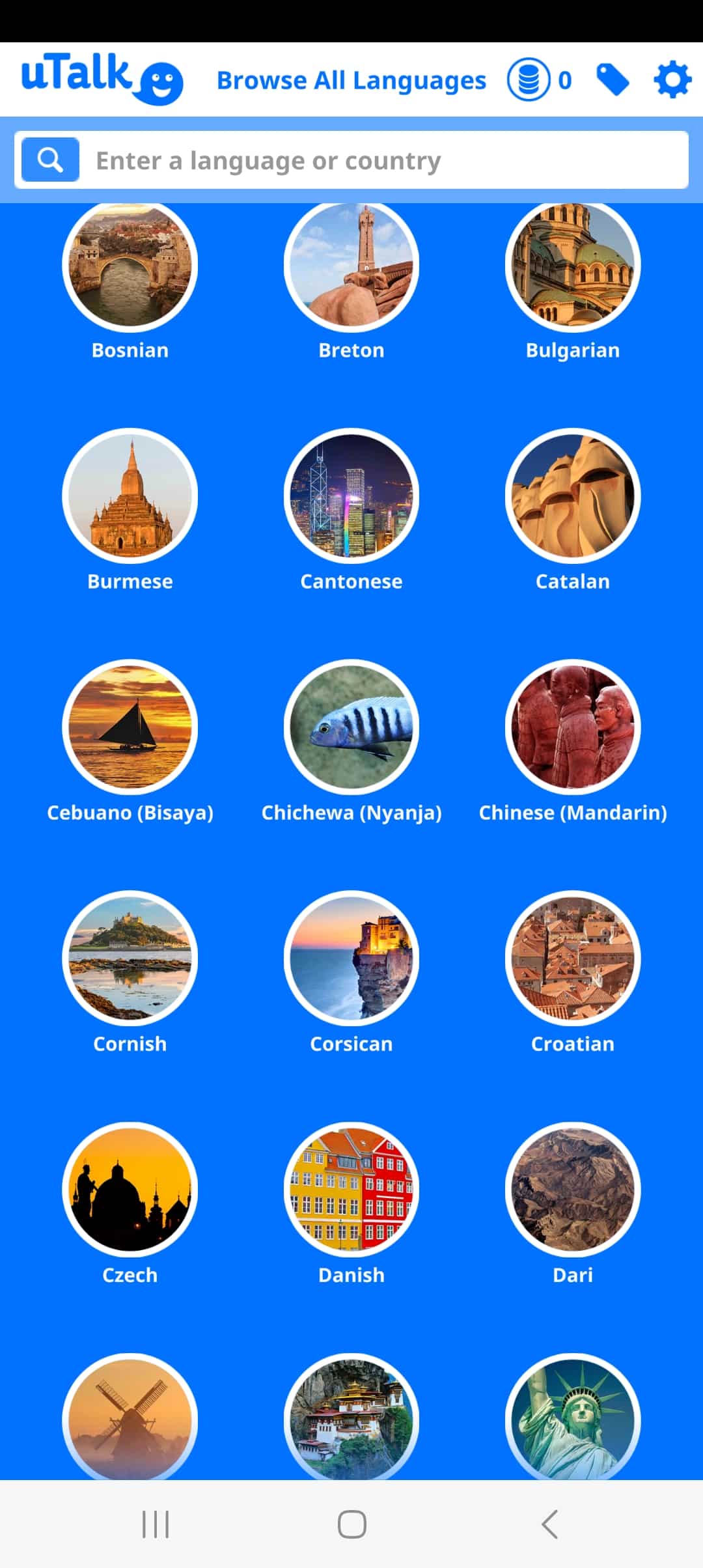Select Chichewa (Nyanja)
The height and width of the screenshot is (1568, 703).
[351, 727]
